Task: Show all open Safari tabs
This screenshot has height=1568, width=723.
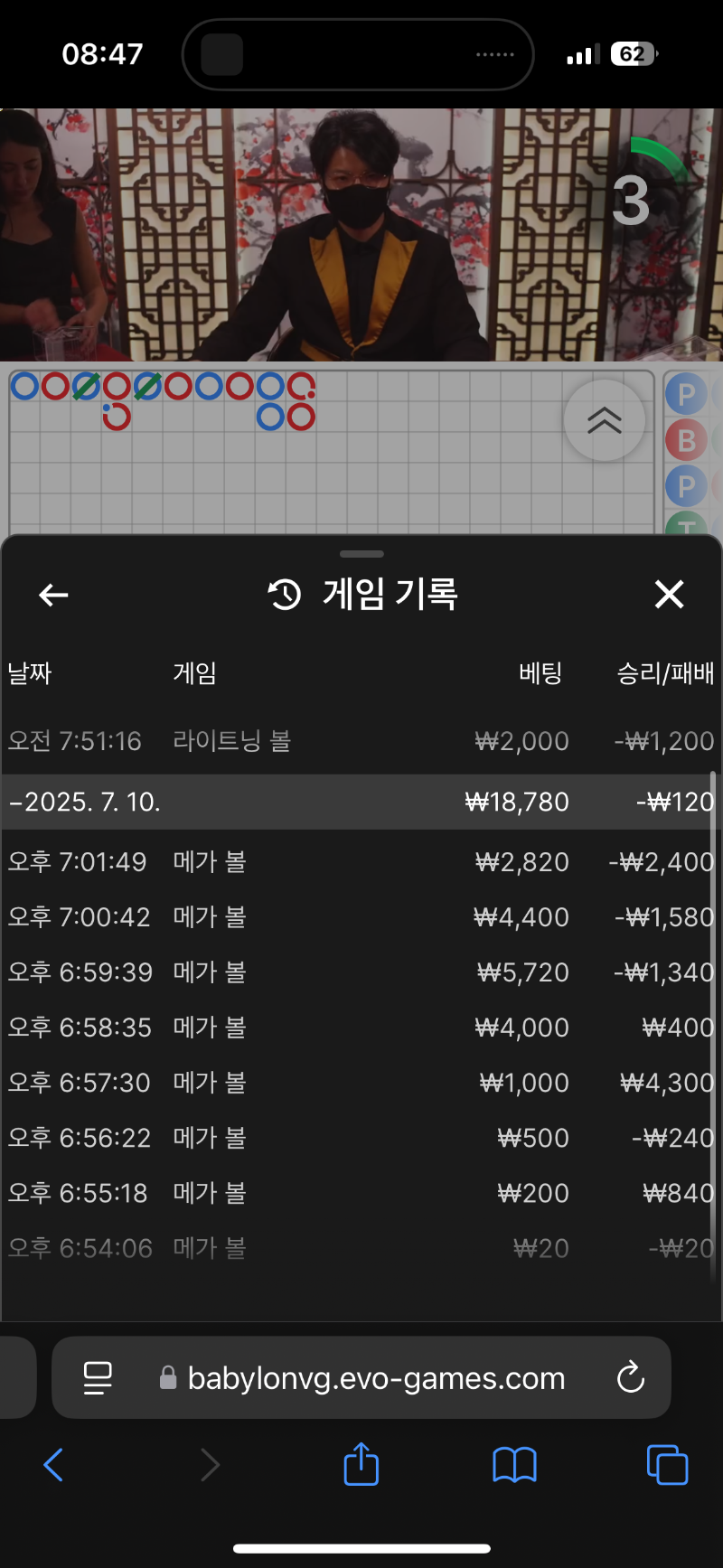Action: 667,1464
